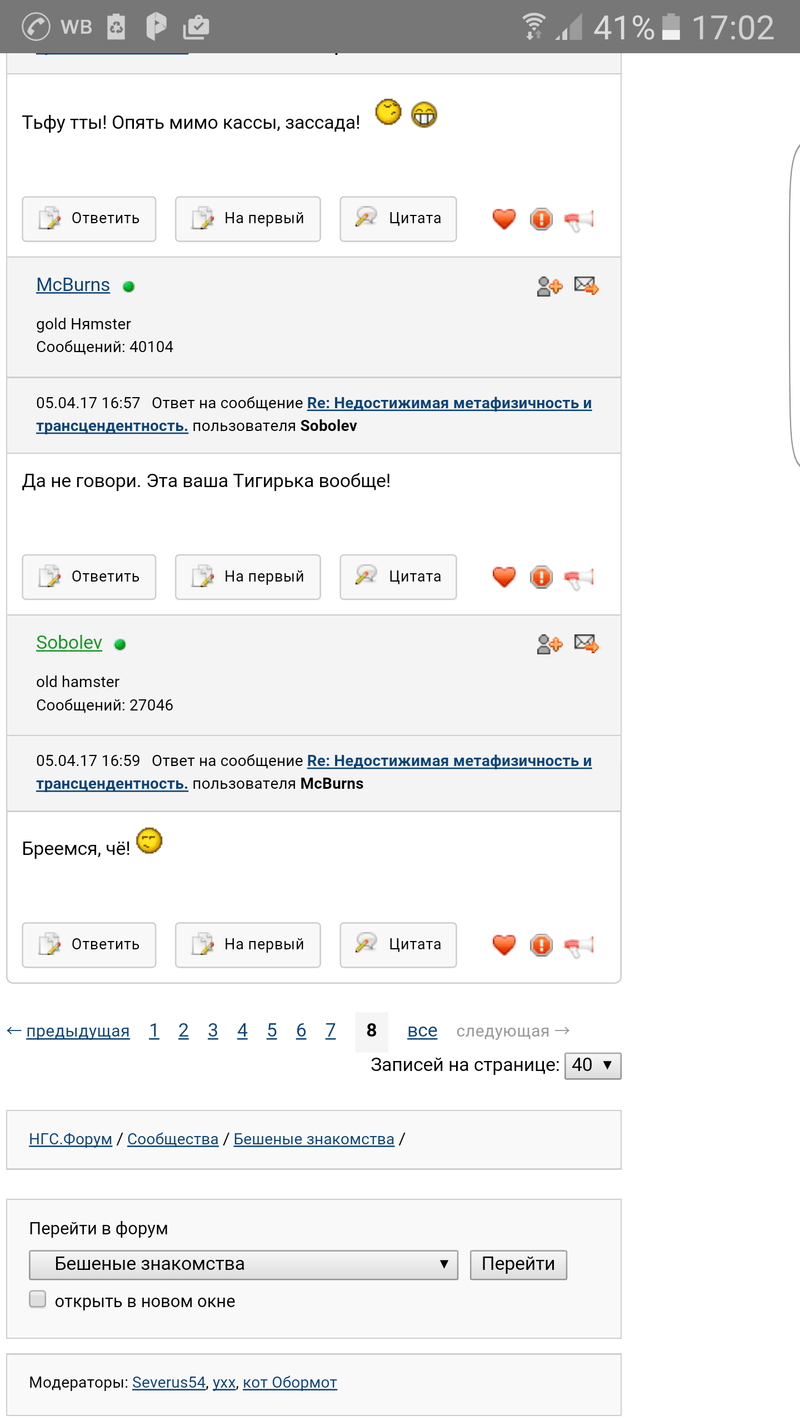Add Sobolev to friends
This screenshot has width=800, height=1422.
pos(549,645)
